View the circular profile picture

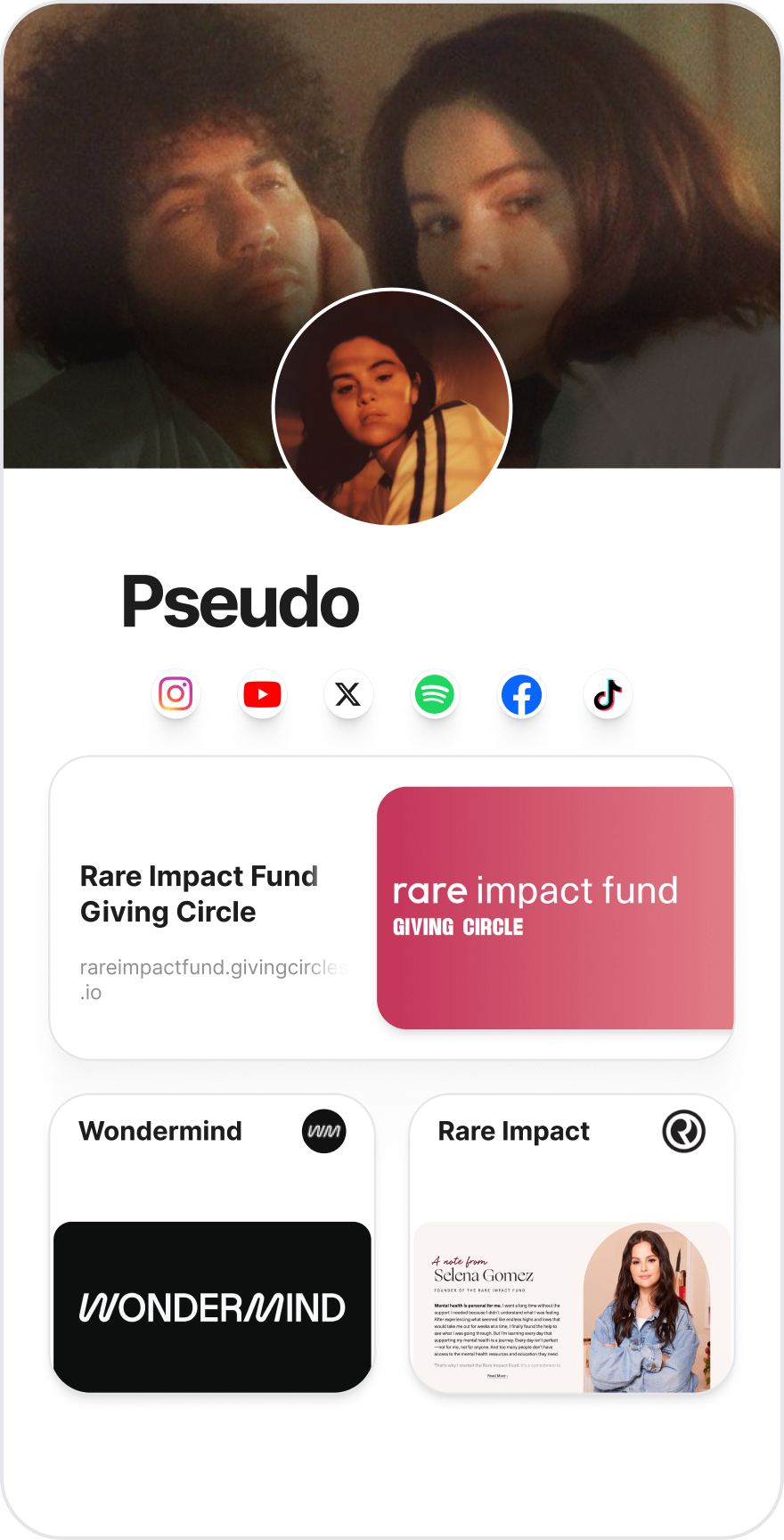[x=392, y=408]
